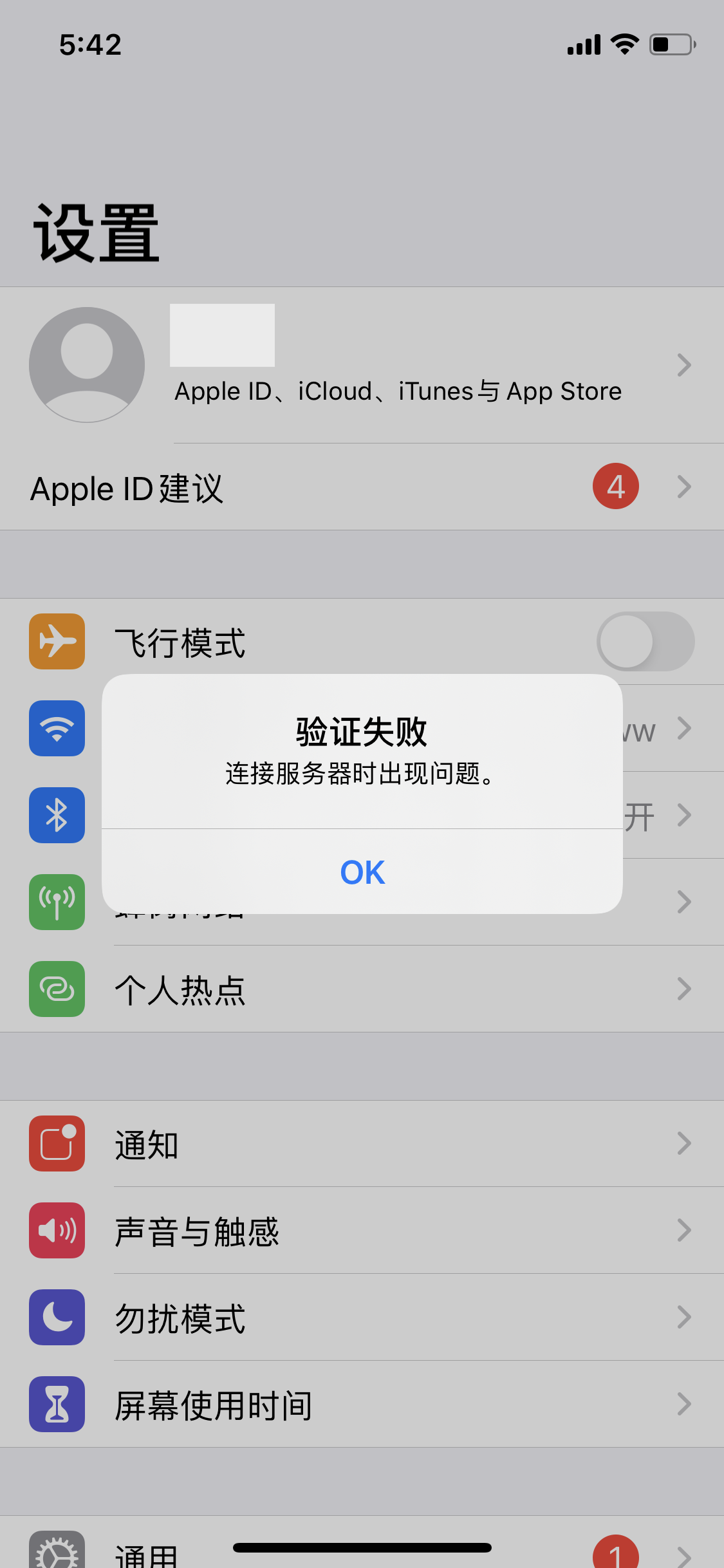
Task: Toggle the 飞行模式 switch
Action: coord(645,642)
